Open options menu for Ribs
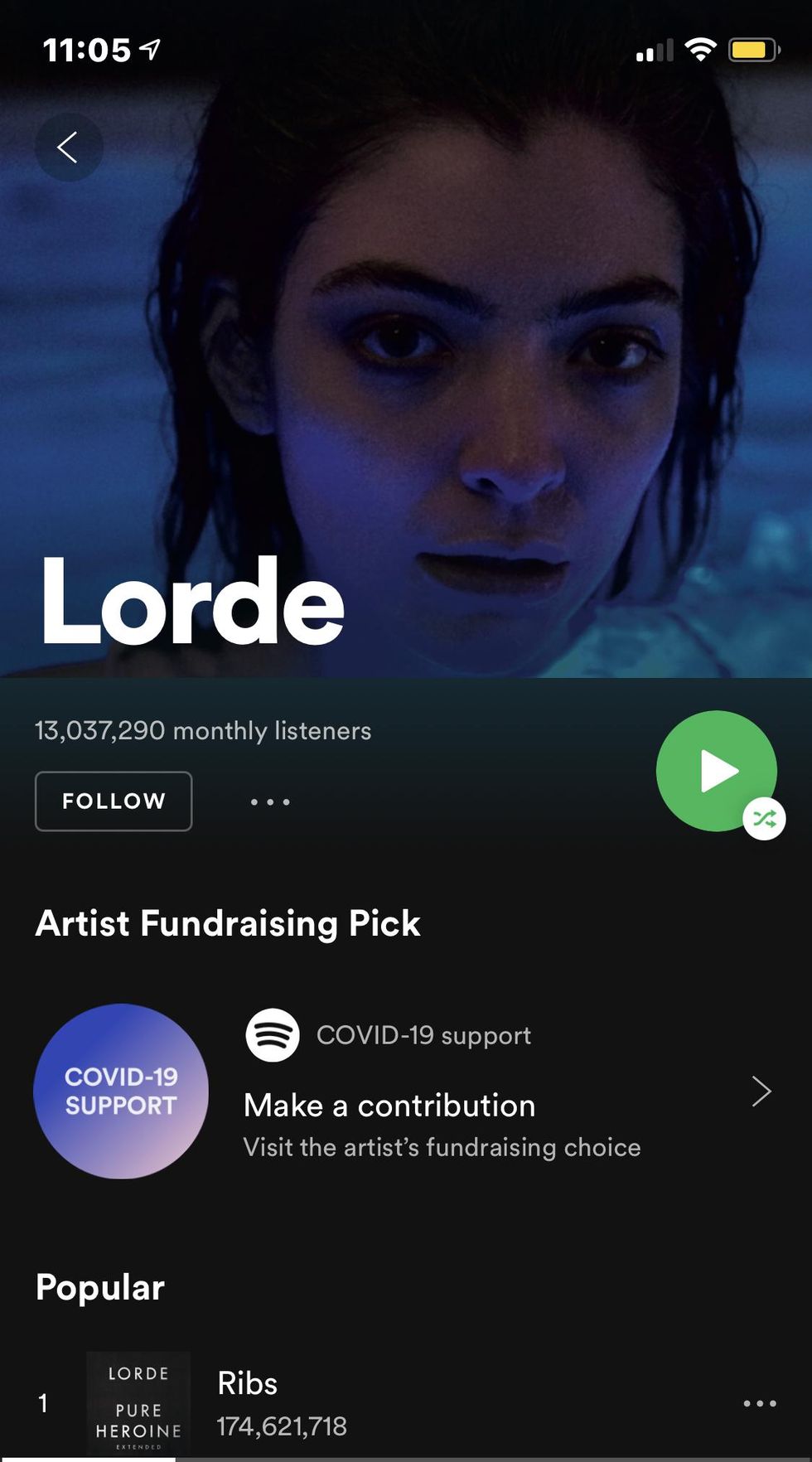Viewport: 812px width, 1462px height. pyautogui.click(x=759, y=1403)
